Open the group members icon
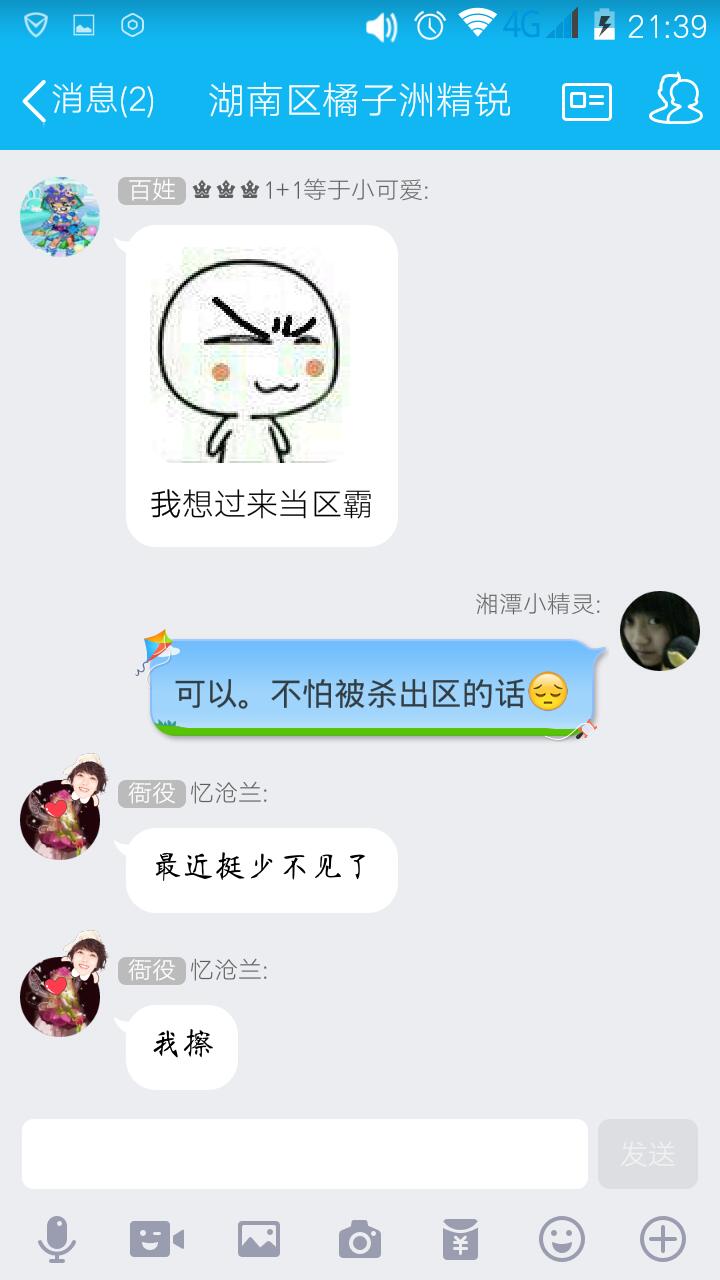The image size is (720, 1280). [675, 100]
